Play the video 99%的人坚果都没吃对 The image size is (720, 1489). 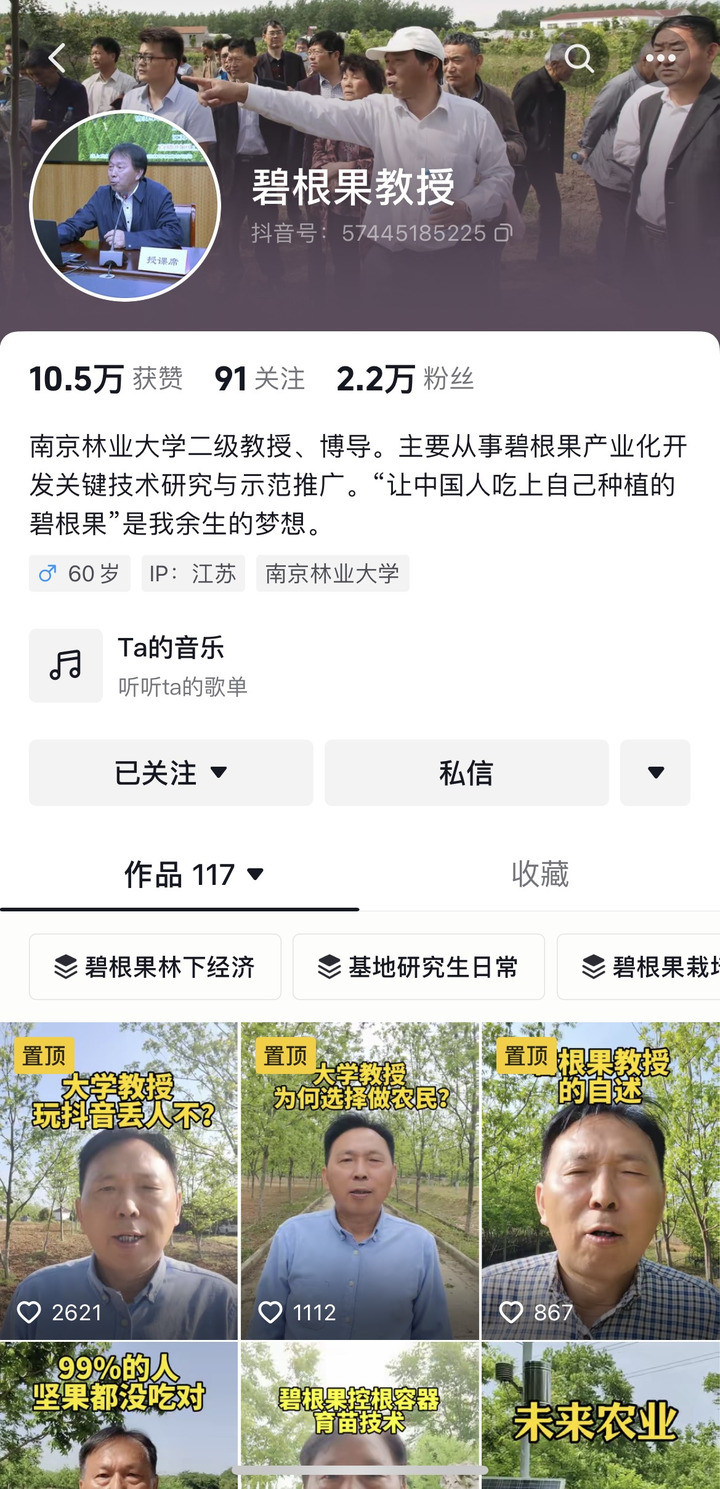click(x=119, y=1415)
